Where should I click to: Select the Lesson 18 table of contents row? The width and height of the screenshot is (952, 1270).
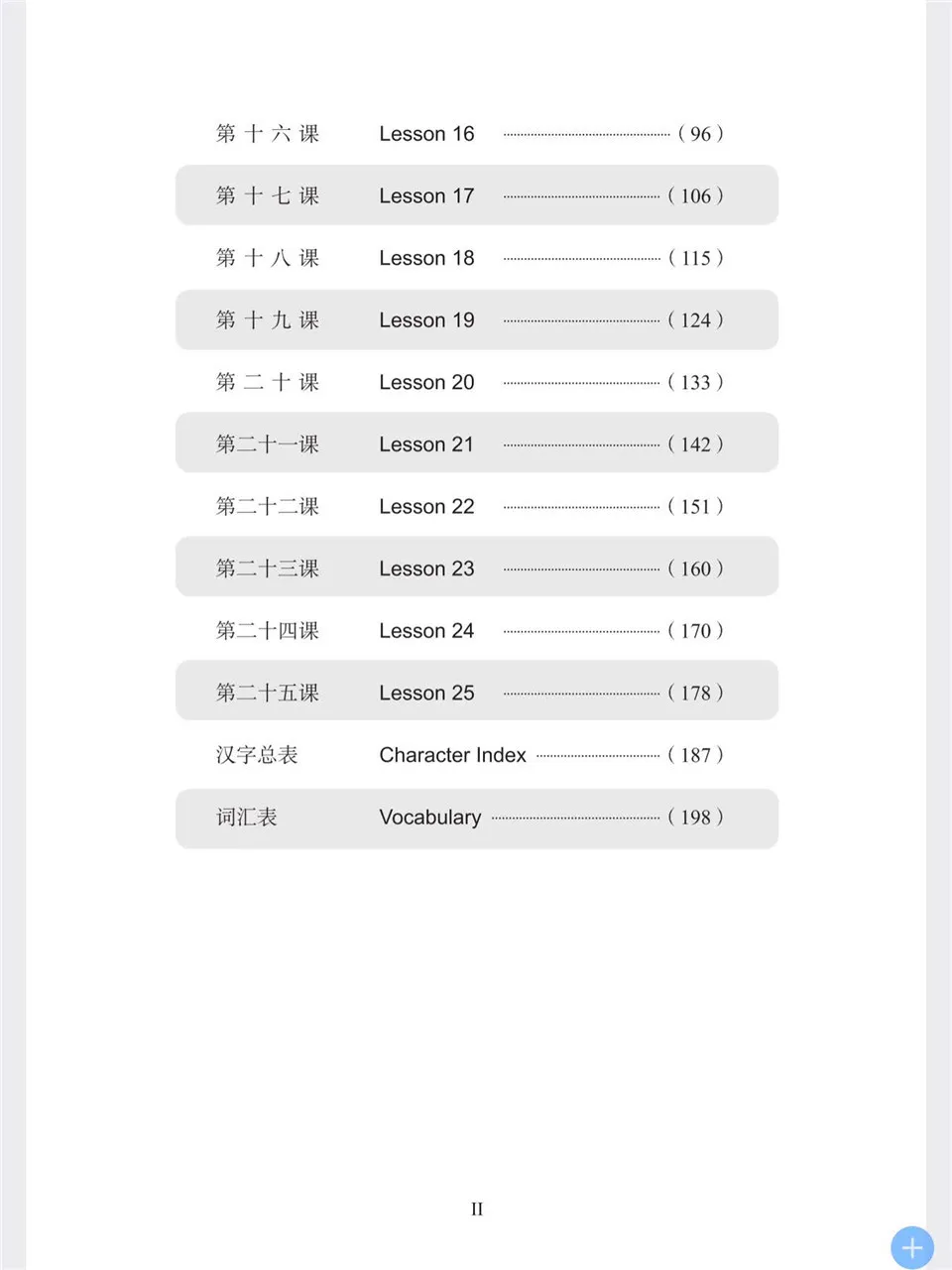click(426, 258)
